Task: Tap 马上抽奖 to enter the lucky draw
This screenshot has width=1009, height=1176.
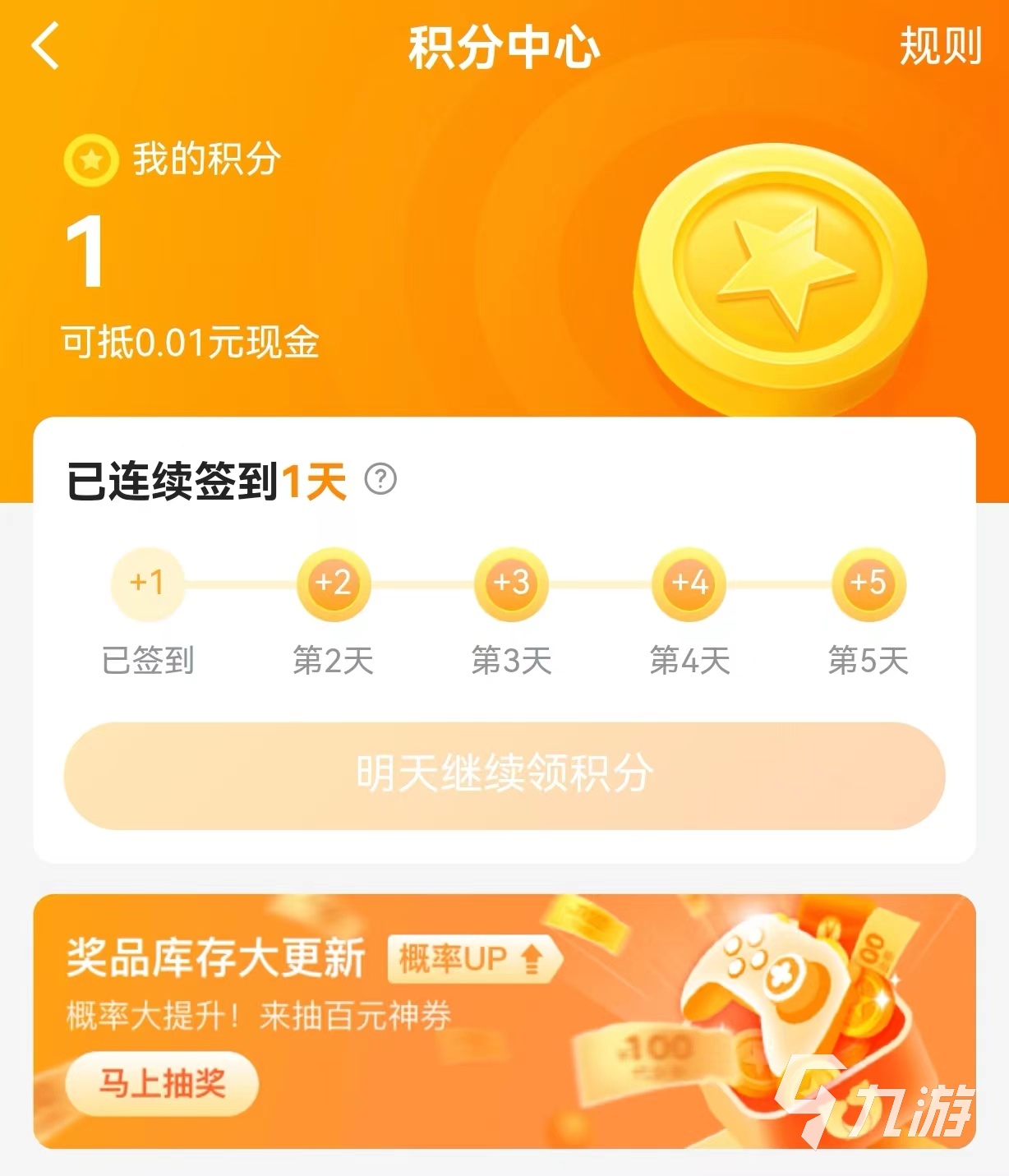Action: click(x=162, y=1083)
